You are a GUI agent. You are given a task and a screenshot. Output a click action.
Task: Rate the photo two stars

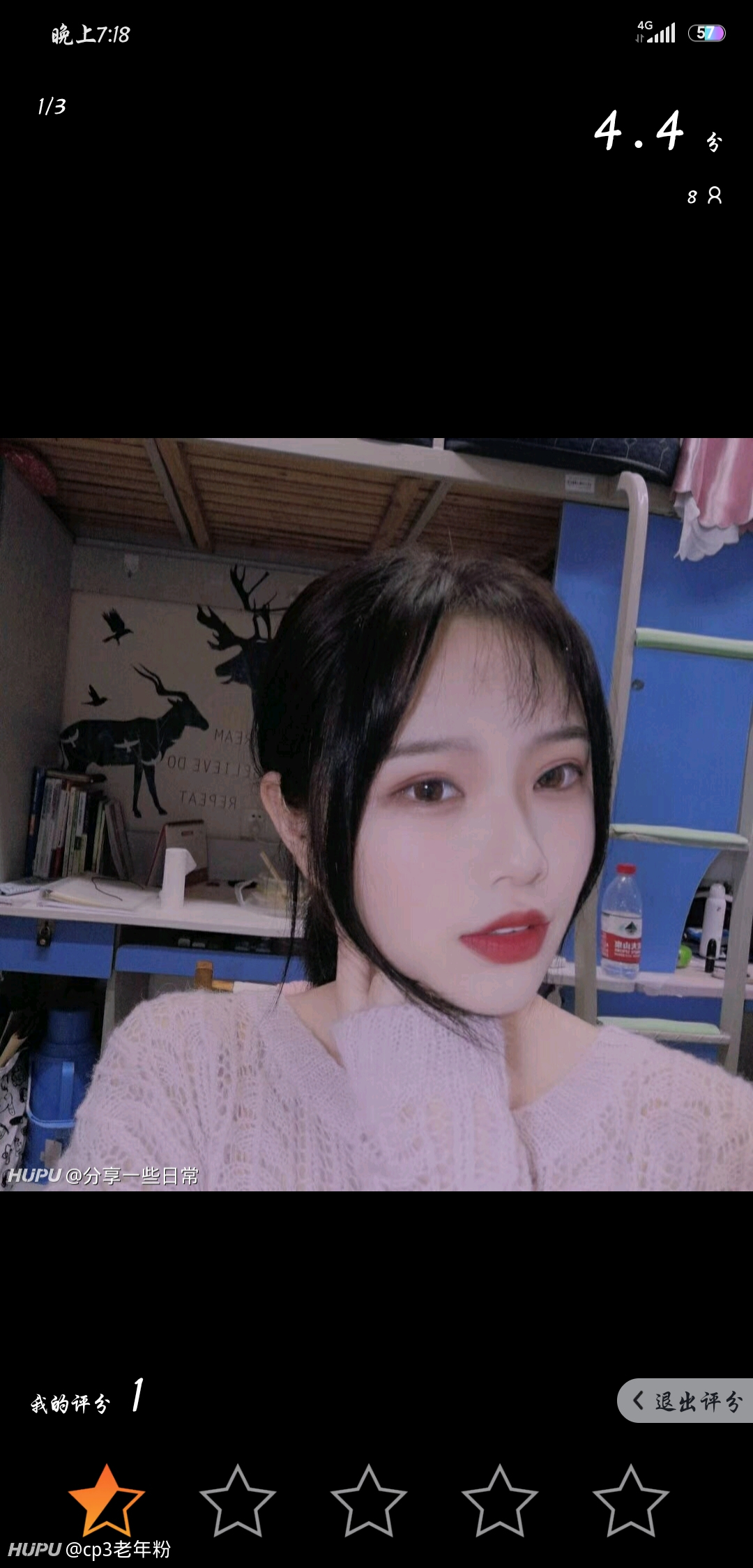(237, 1500)
